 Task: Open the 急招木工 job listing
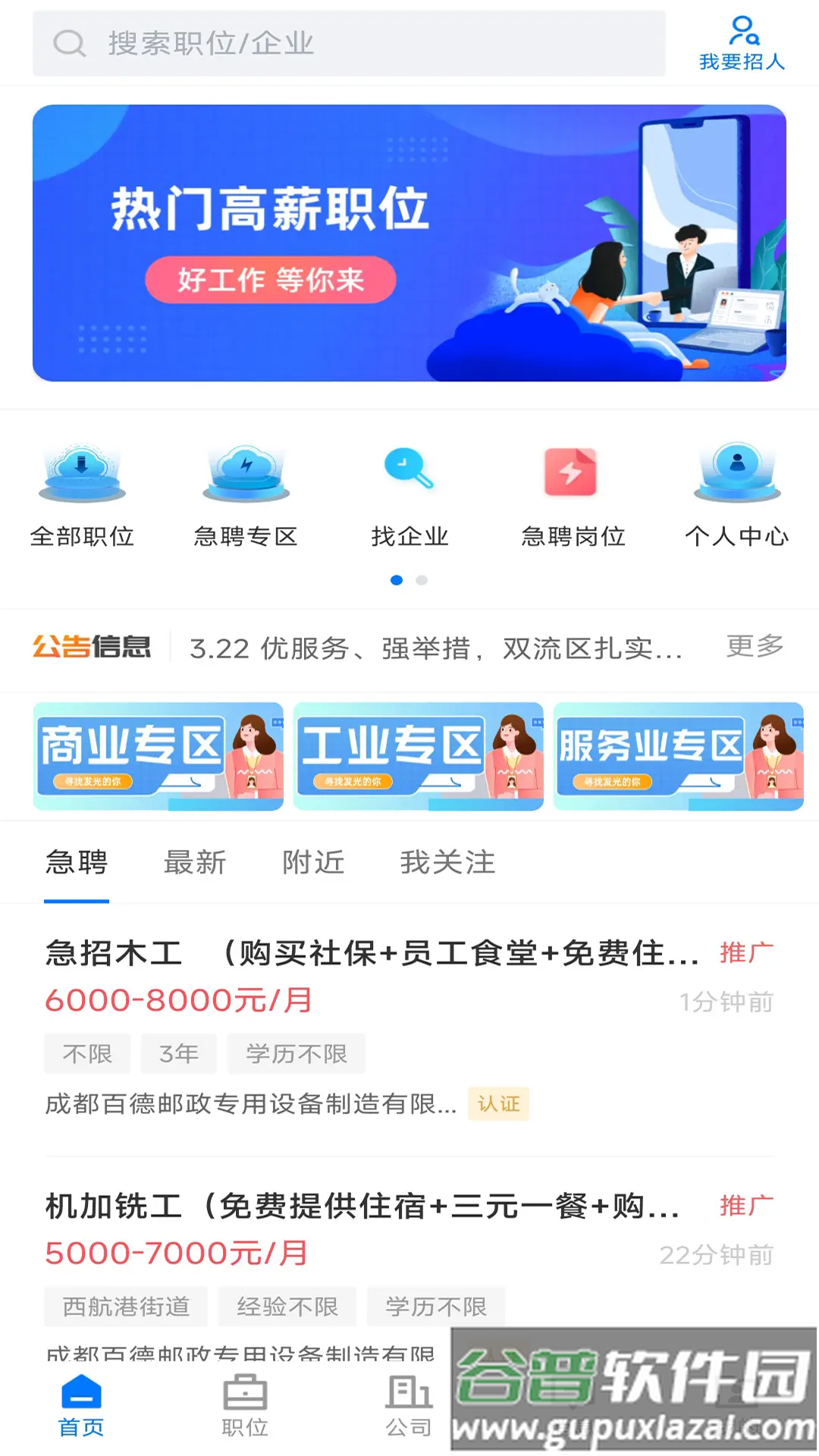371,954
